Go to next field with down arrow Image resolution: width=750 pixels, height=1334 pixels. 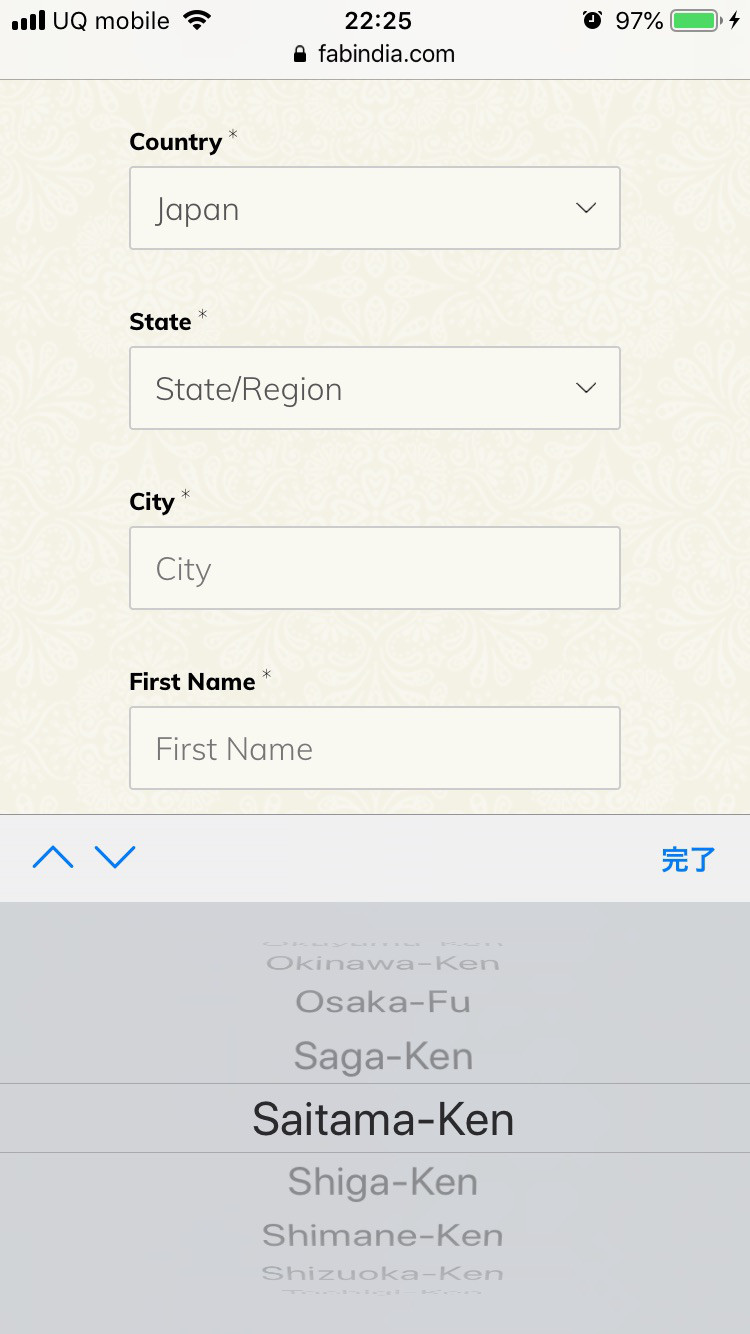[115, 857]
